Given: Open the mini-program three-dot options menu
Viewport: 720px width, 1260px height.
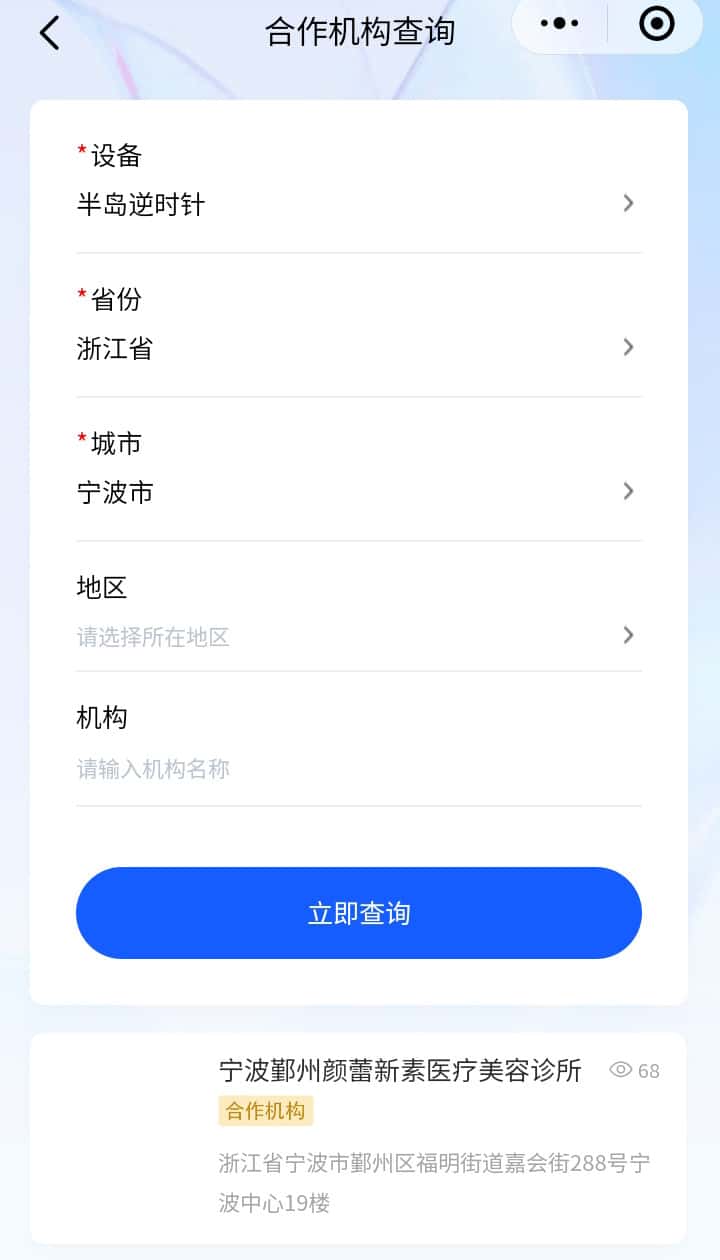Looking at the screenshot, I should pyautogui.click(x=557, y=24).
